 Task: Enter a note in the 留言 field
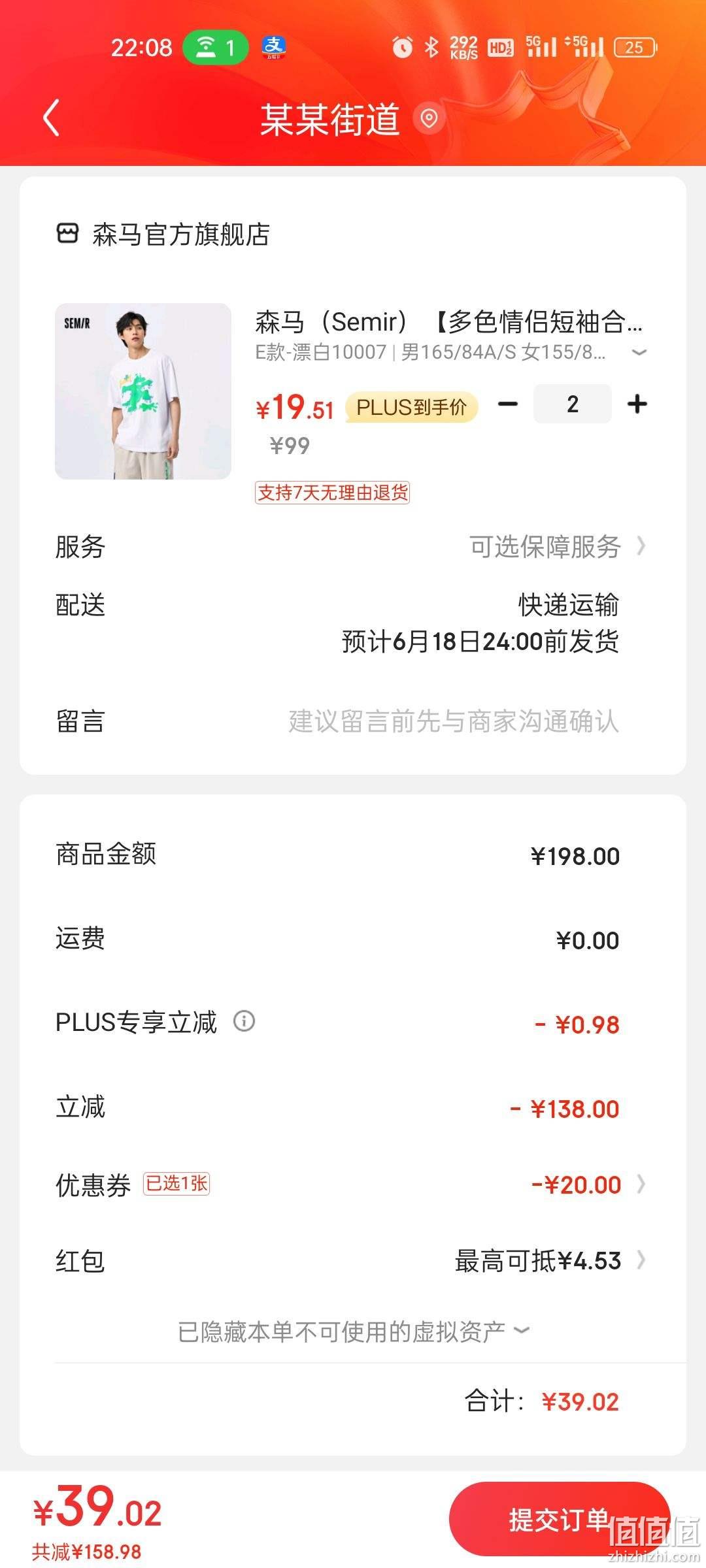coord(454,721)
